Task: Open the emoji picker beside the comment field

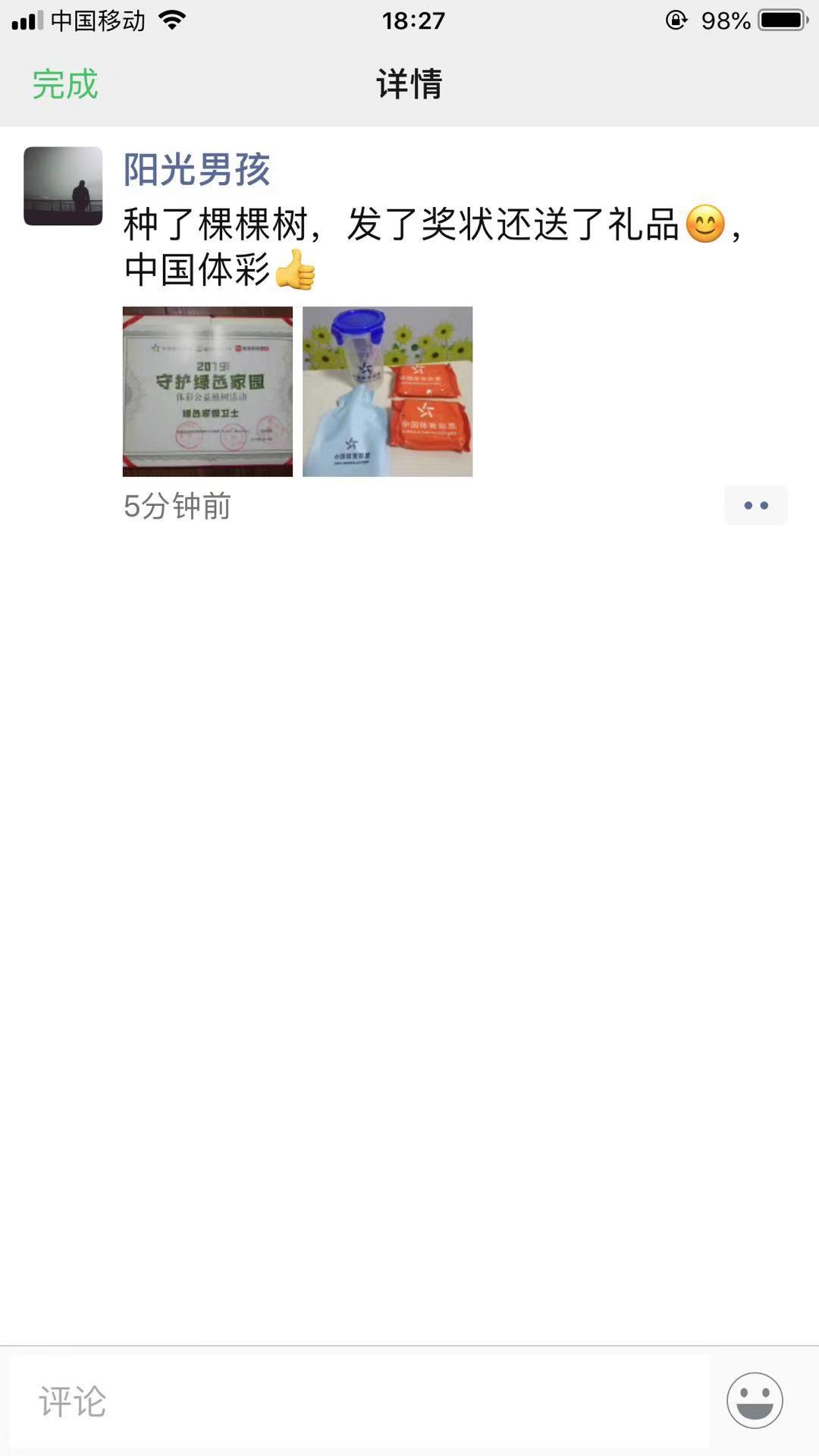Action: [755, 1400]
